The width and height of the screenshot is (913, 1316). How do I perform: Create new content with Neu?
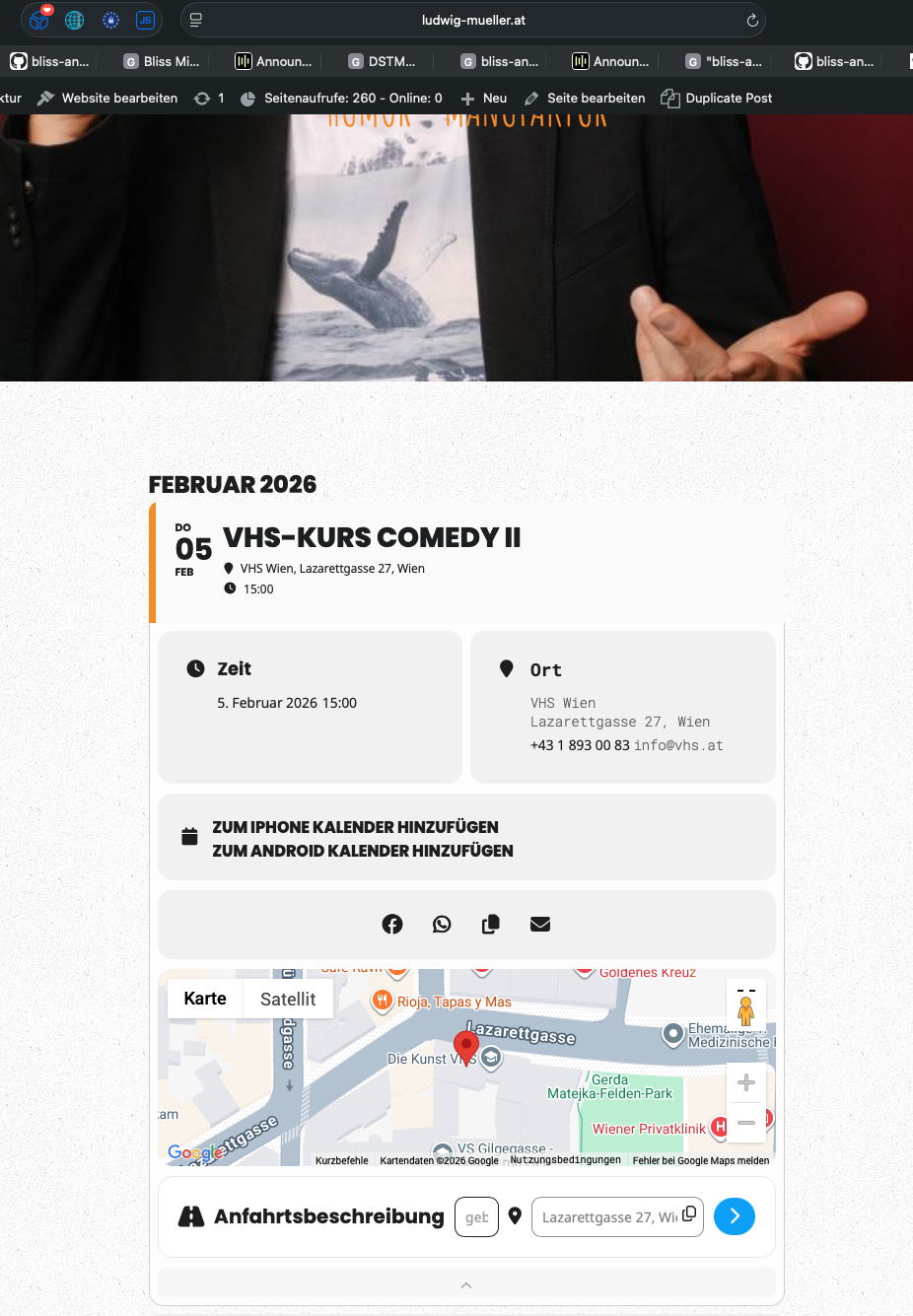click(484, 98)
